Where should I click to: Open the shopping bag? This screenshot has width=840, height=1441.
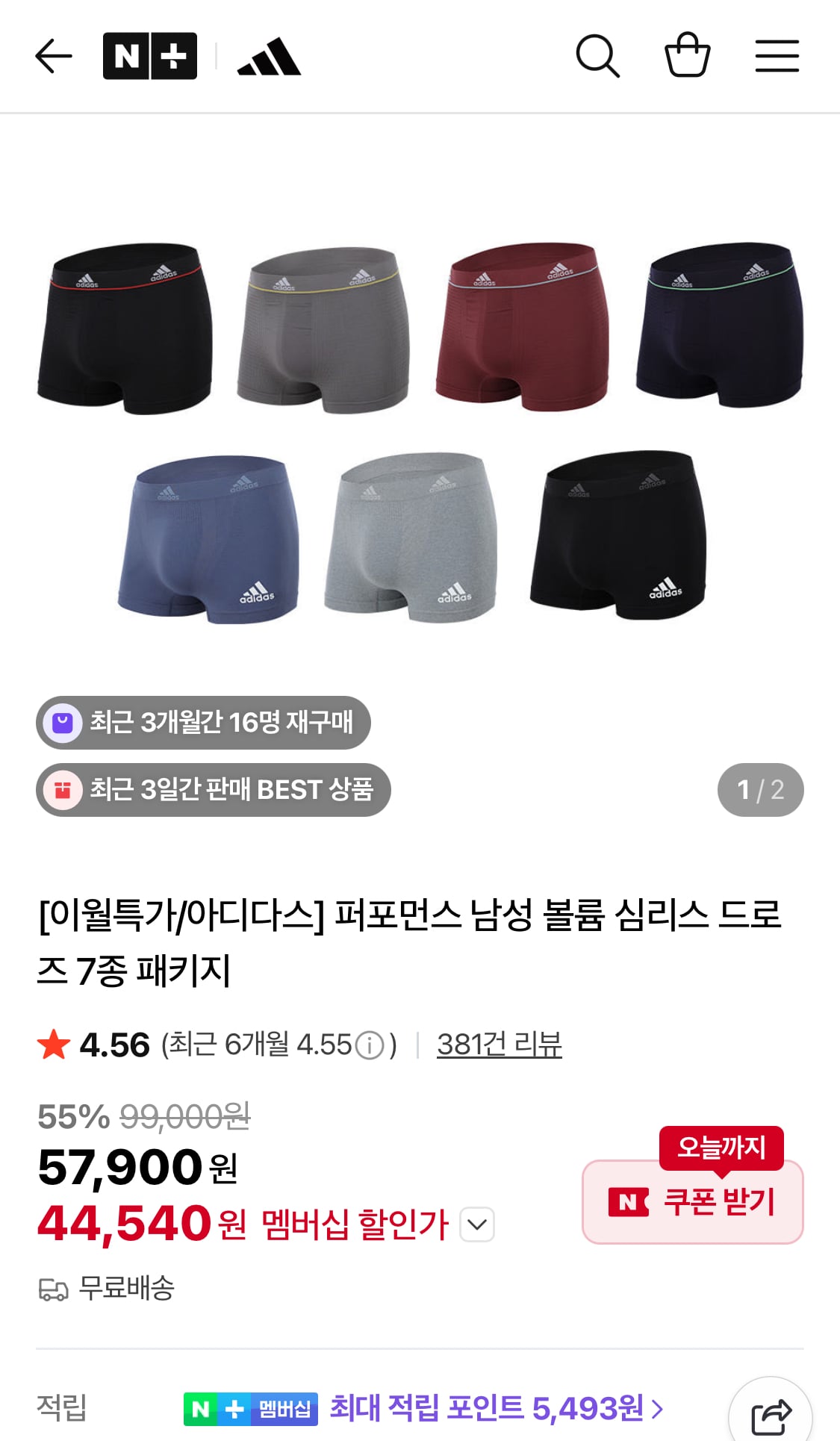pos(687,57)
